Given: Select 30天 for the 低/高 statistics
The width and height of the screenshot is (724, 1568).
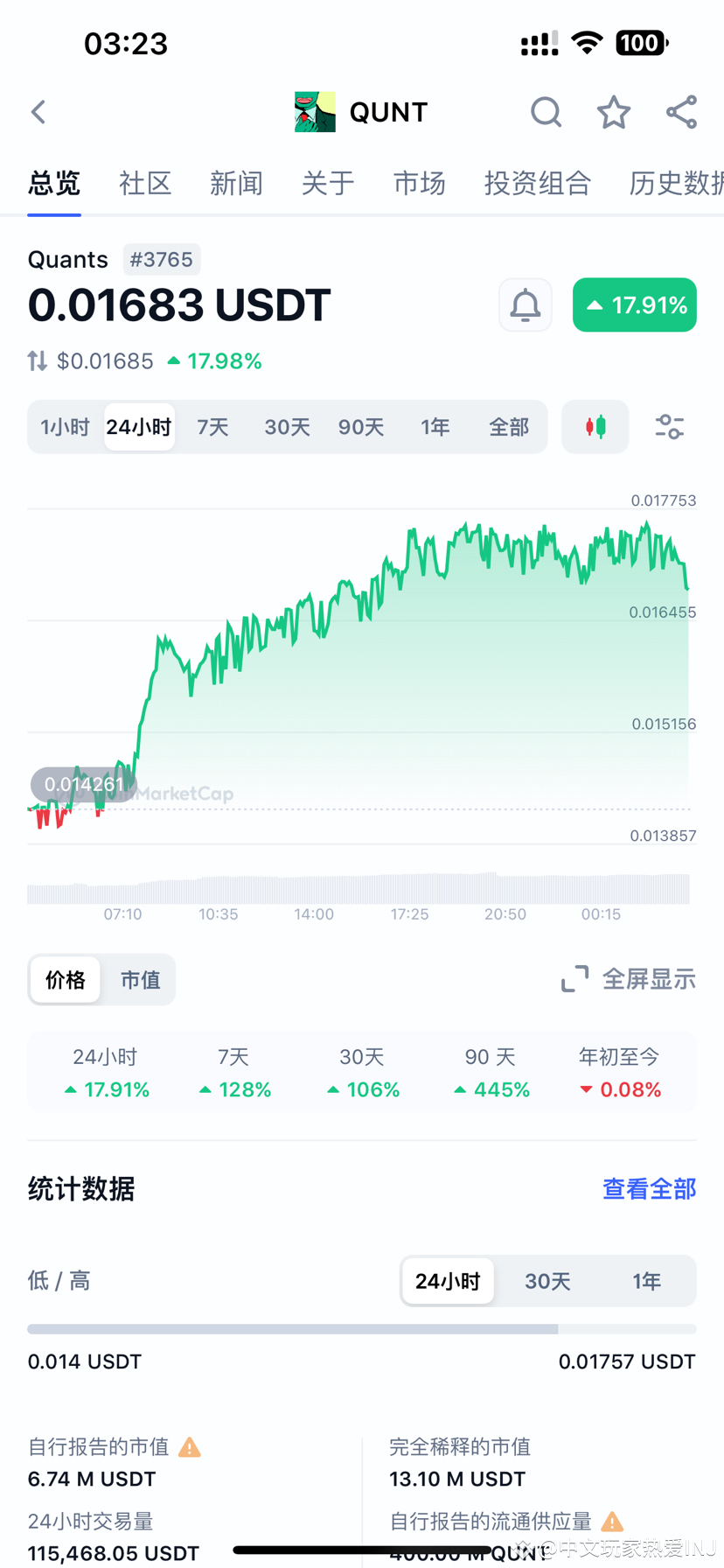Looking at the screenshot, I should (x=547, y=1280).
